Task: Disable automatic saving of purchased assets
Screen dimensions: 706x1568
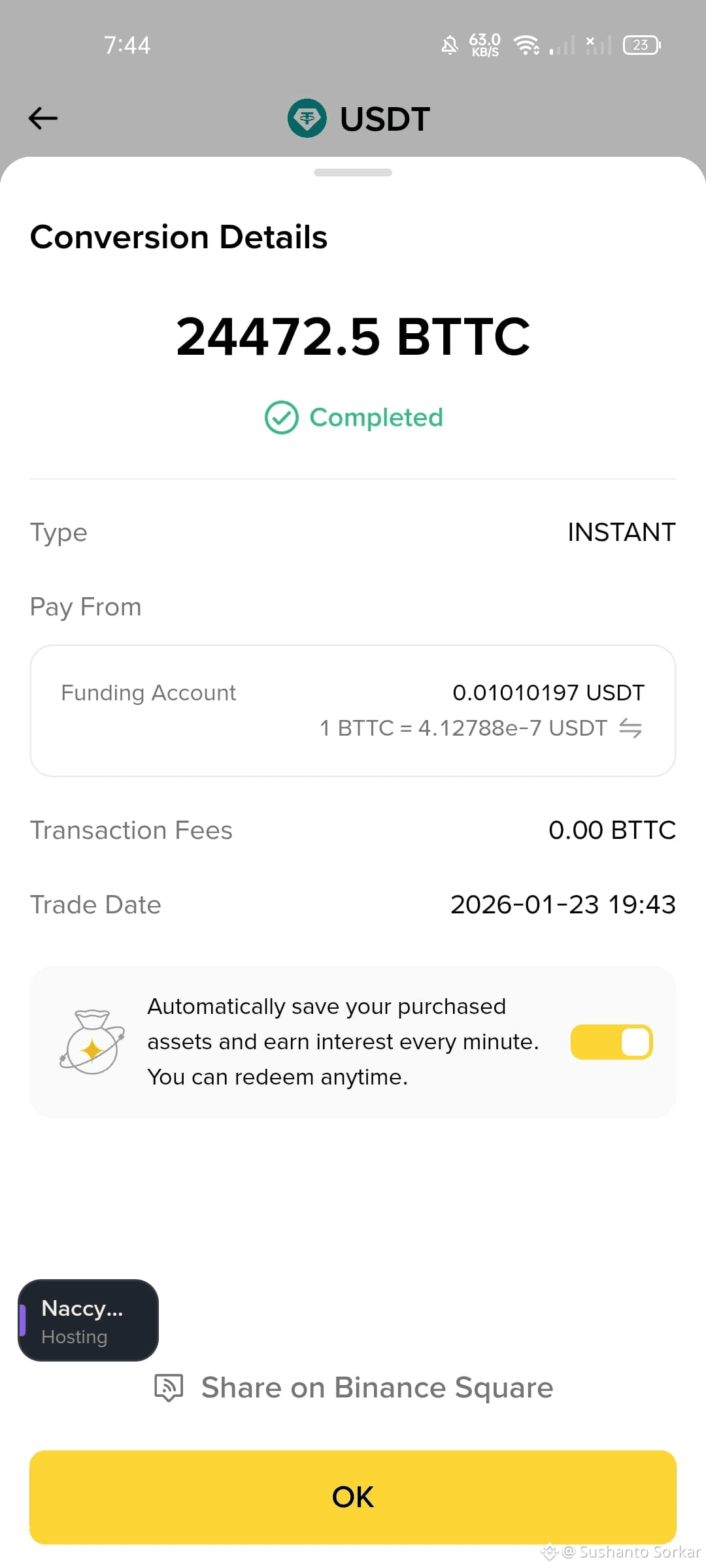Action: pyautogui.click(x=611, y=1041)
